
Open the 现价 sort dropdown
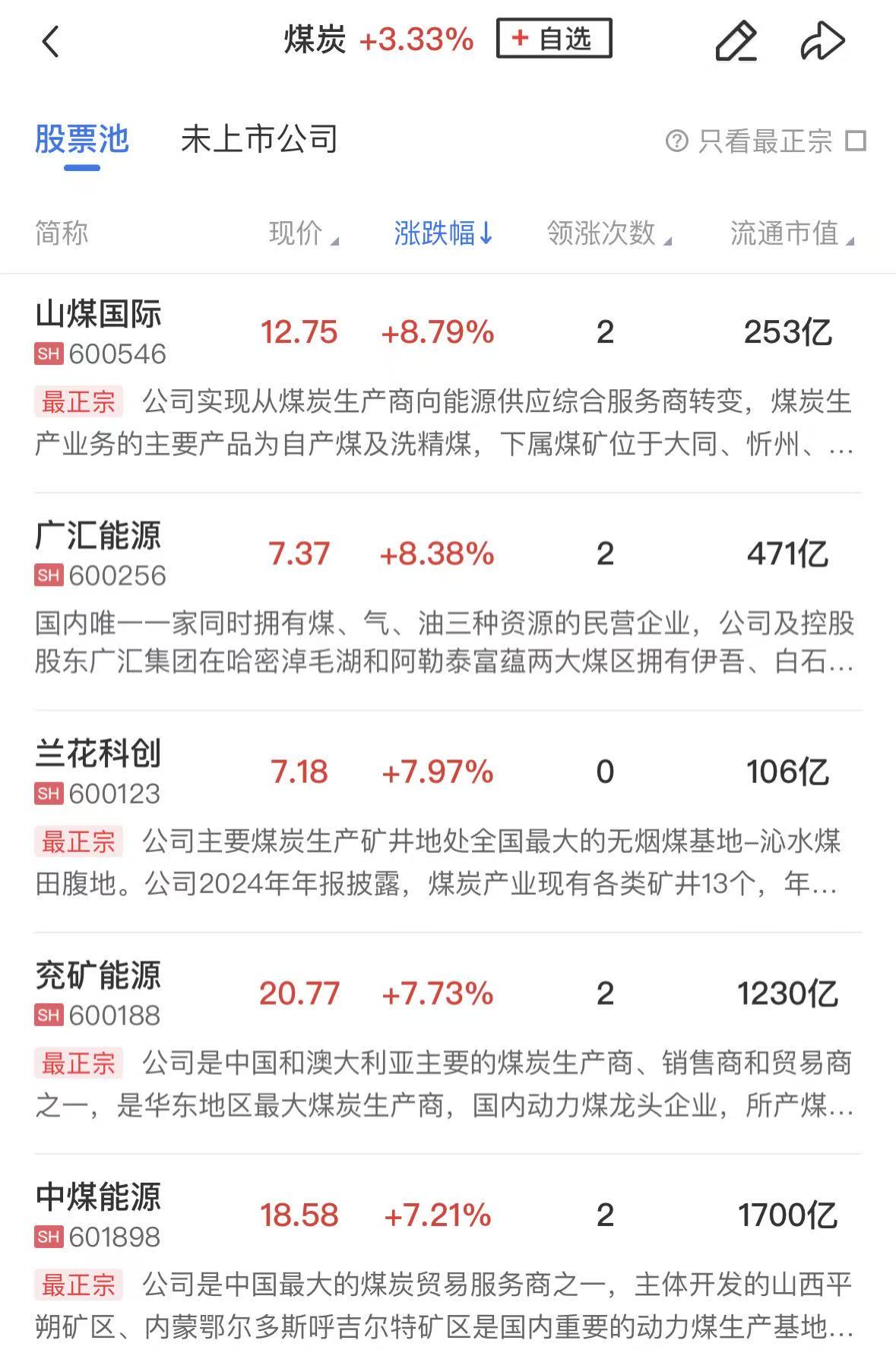(302, 233)
